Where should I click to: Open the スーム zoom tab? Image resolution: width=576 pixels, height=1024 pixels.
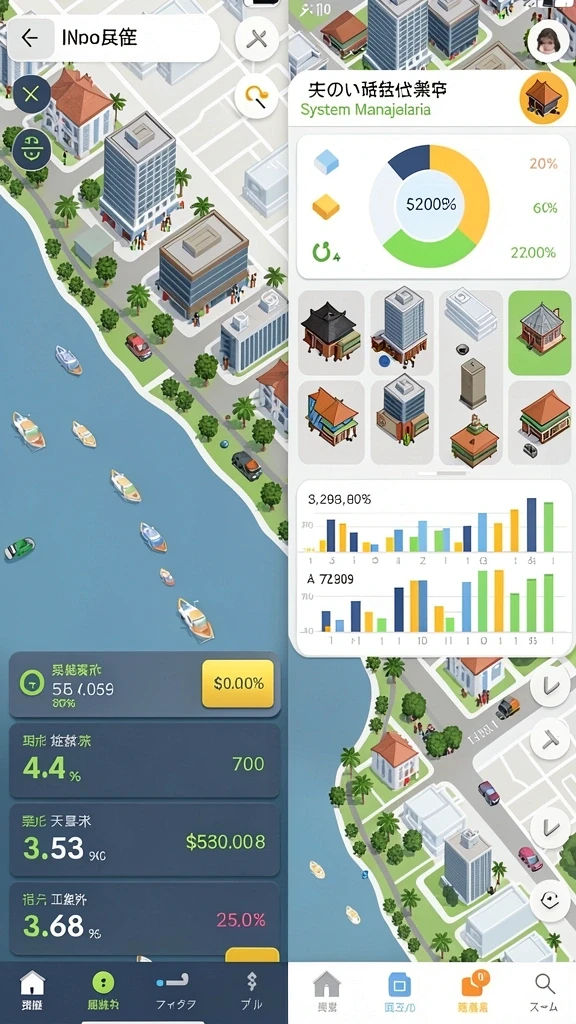click(x=544, y=992)
